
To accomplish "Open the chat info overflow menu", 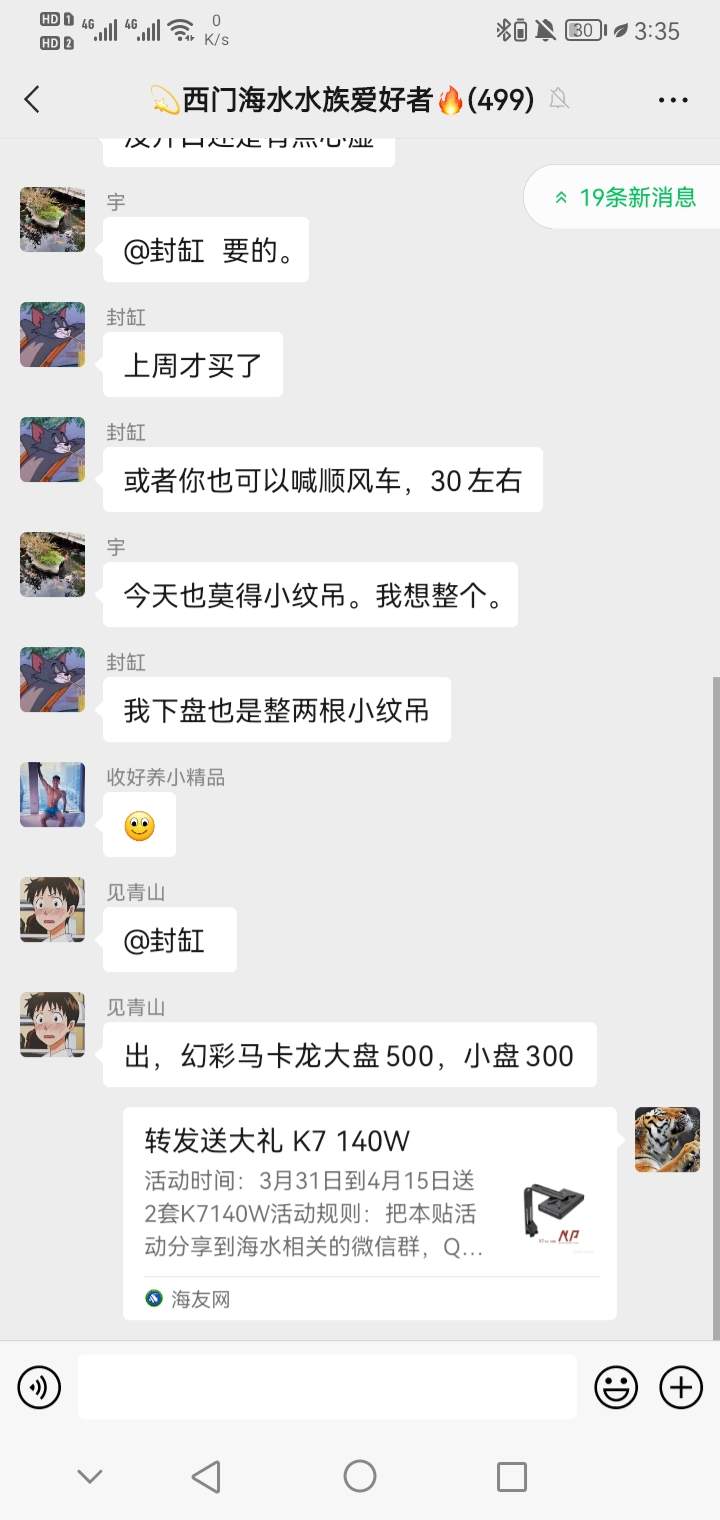I will pos(673,100).
